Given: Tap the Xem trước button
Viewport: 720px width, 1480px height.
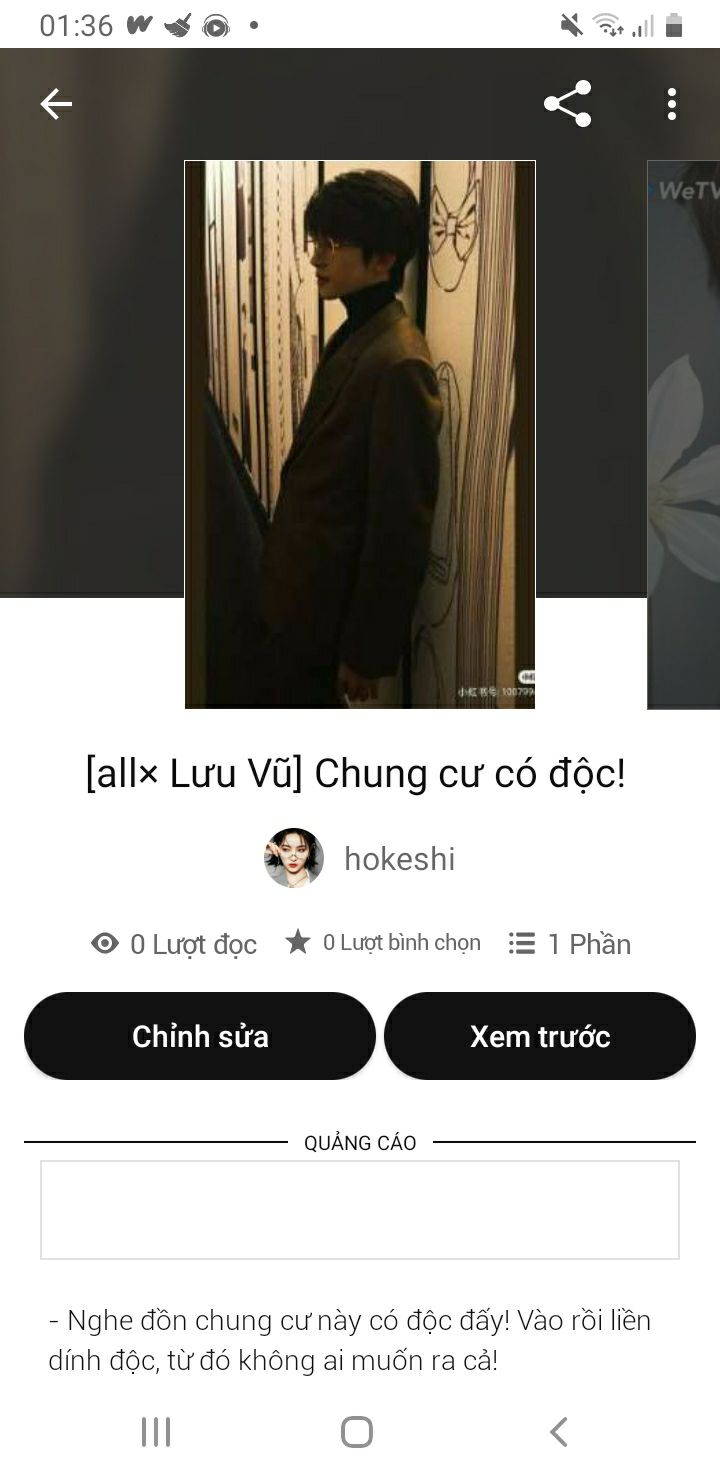Looking at the screenshot, I should [540, 1036].
